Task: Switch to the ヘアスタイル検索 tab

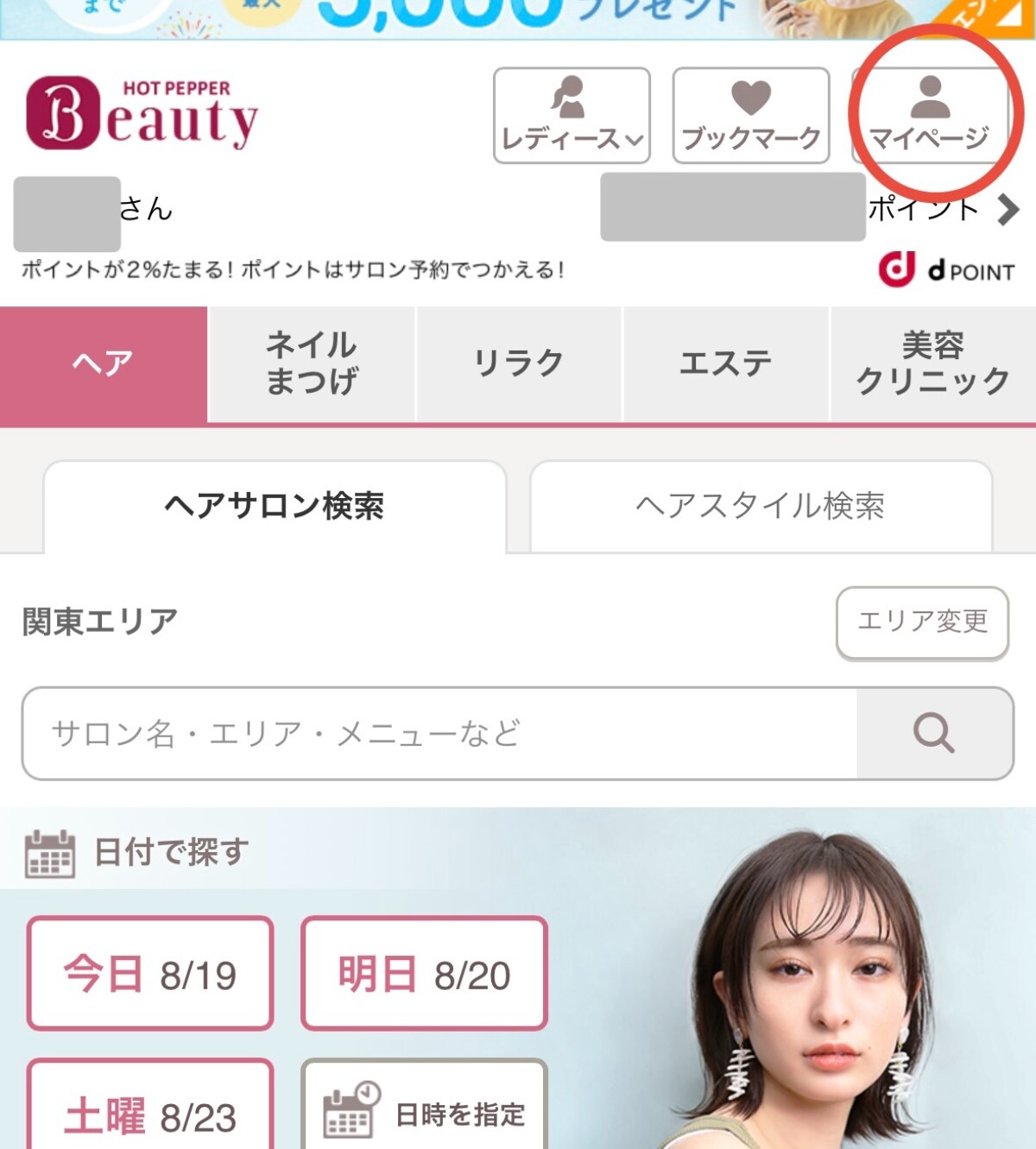Action: tap(764, 508)
